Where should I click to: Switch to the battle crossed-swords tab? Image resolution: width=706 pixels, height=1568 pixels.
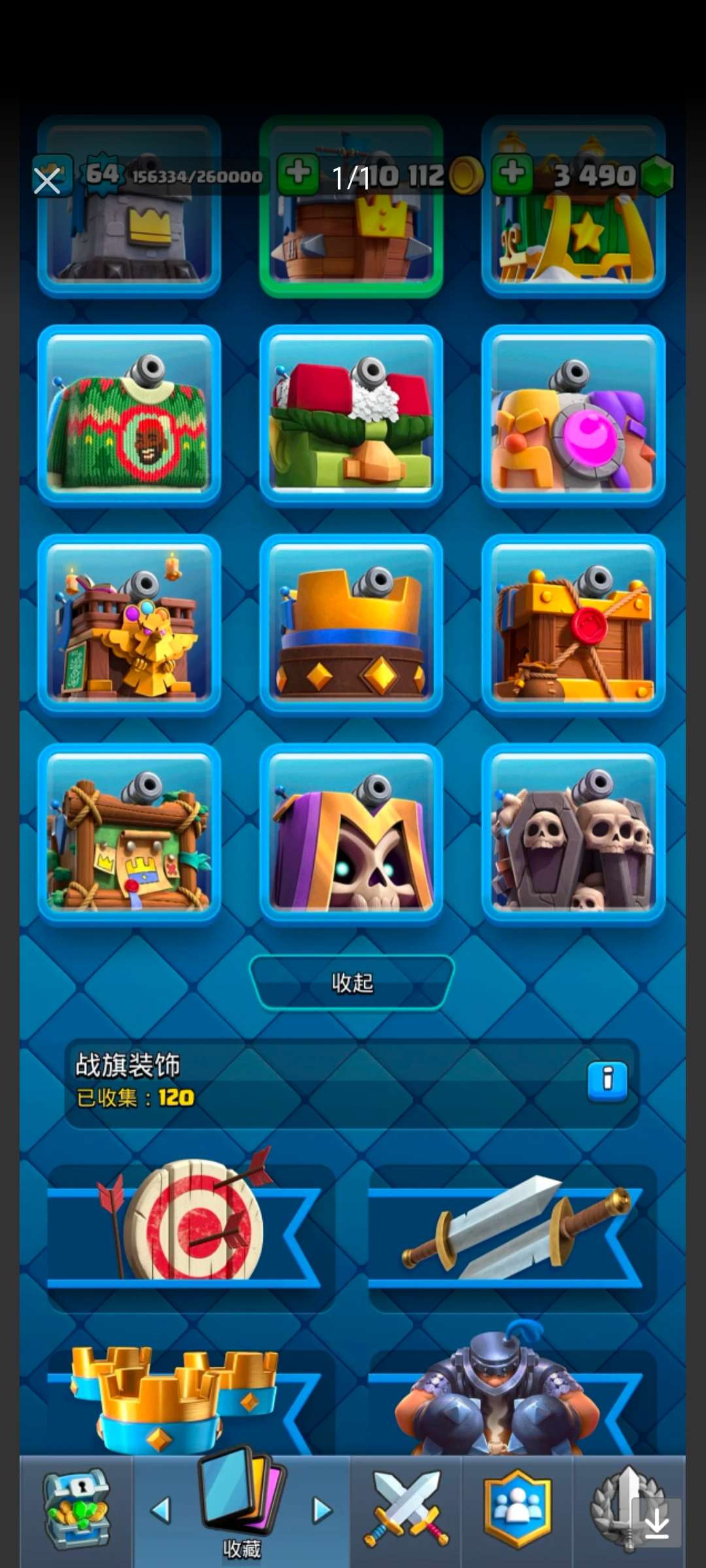(x=406, y=1511)
